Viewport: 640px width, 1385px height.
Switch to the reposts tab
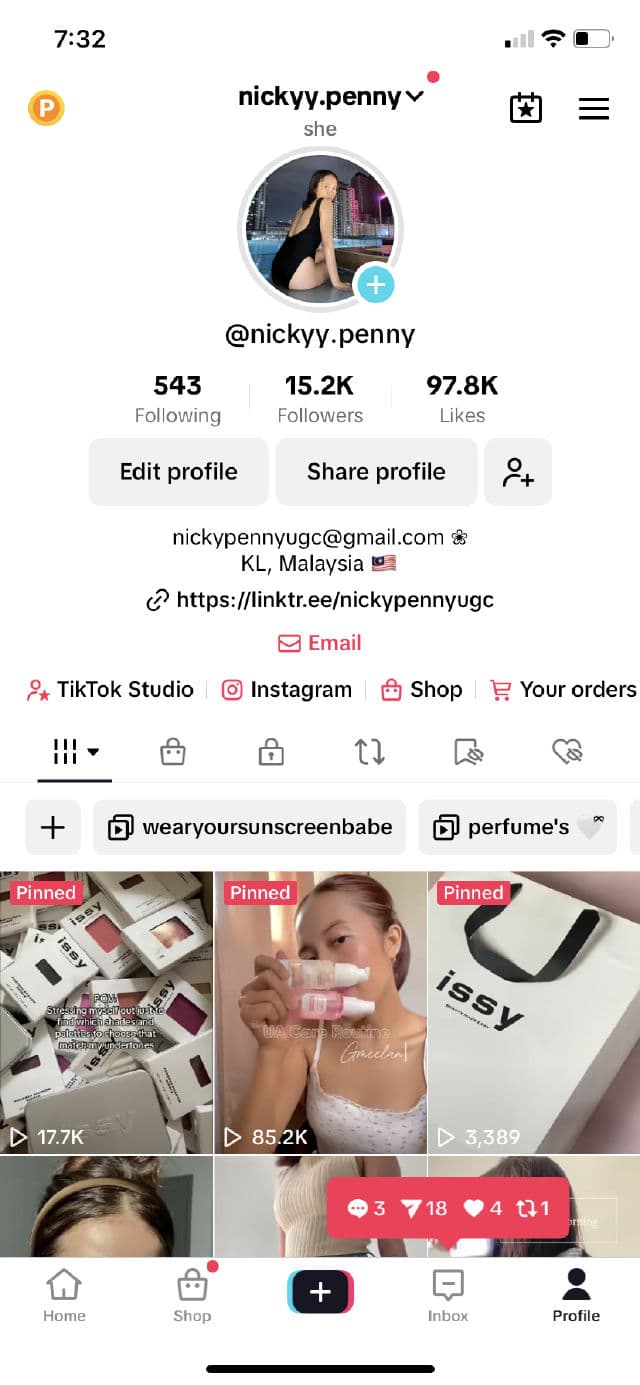(x=370, y=752)
